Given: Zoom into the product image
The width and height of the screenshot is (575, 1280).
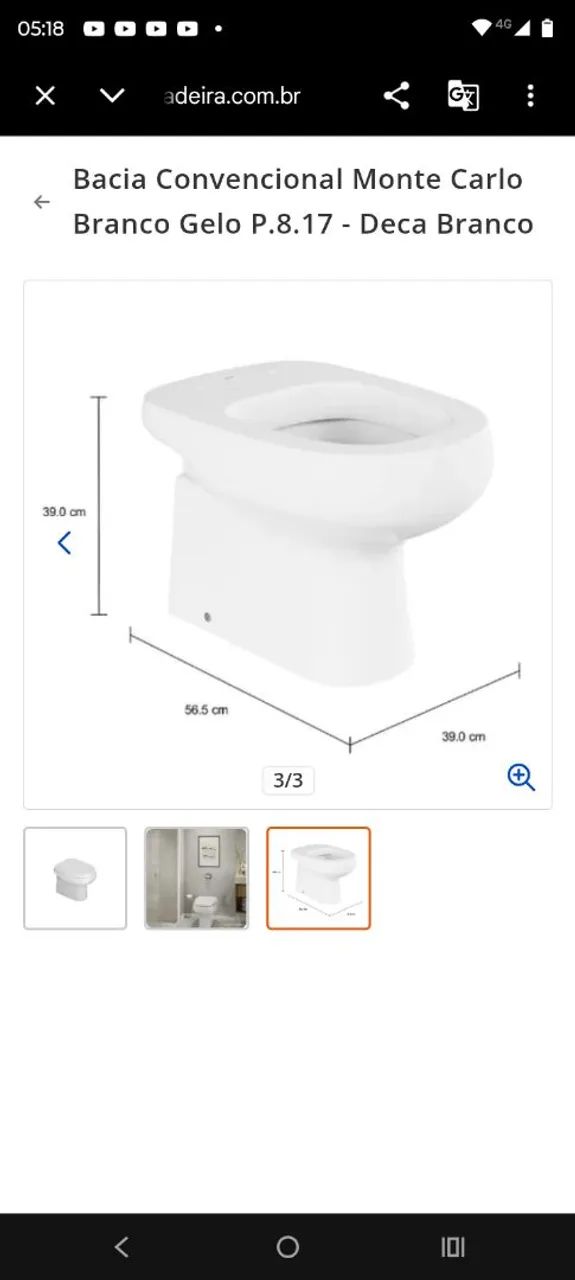Looking at the screenshot, I should (521, 777).
